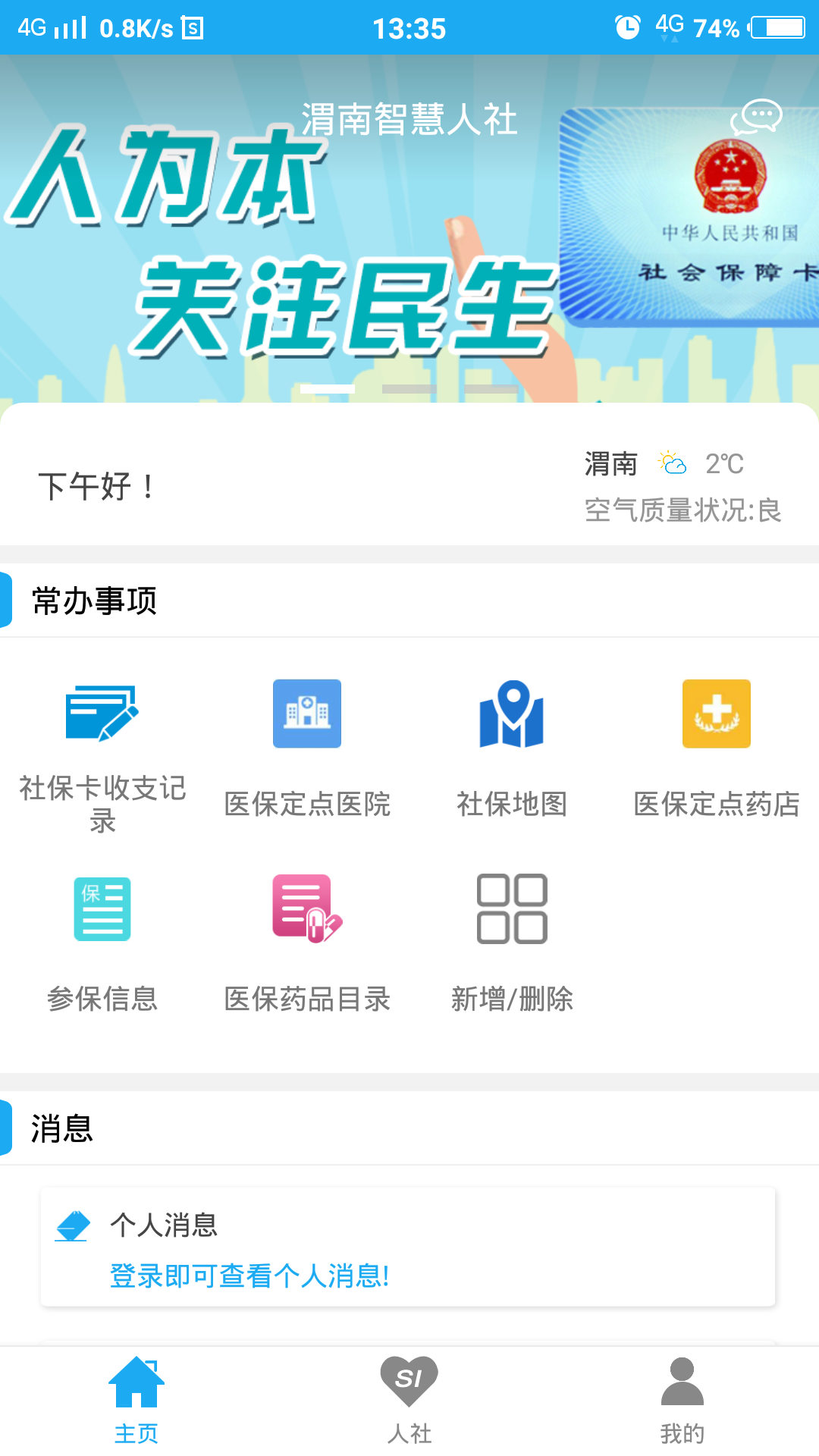Open 医保定点医院
819x1456 pixels.
pos(307,747)
